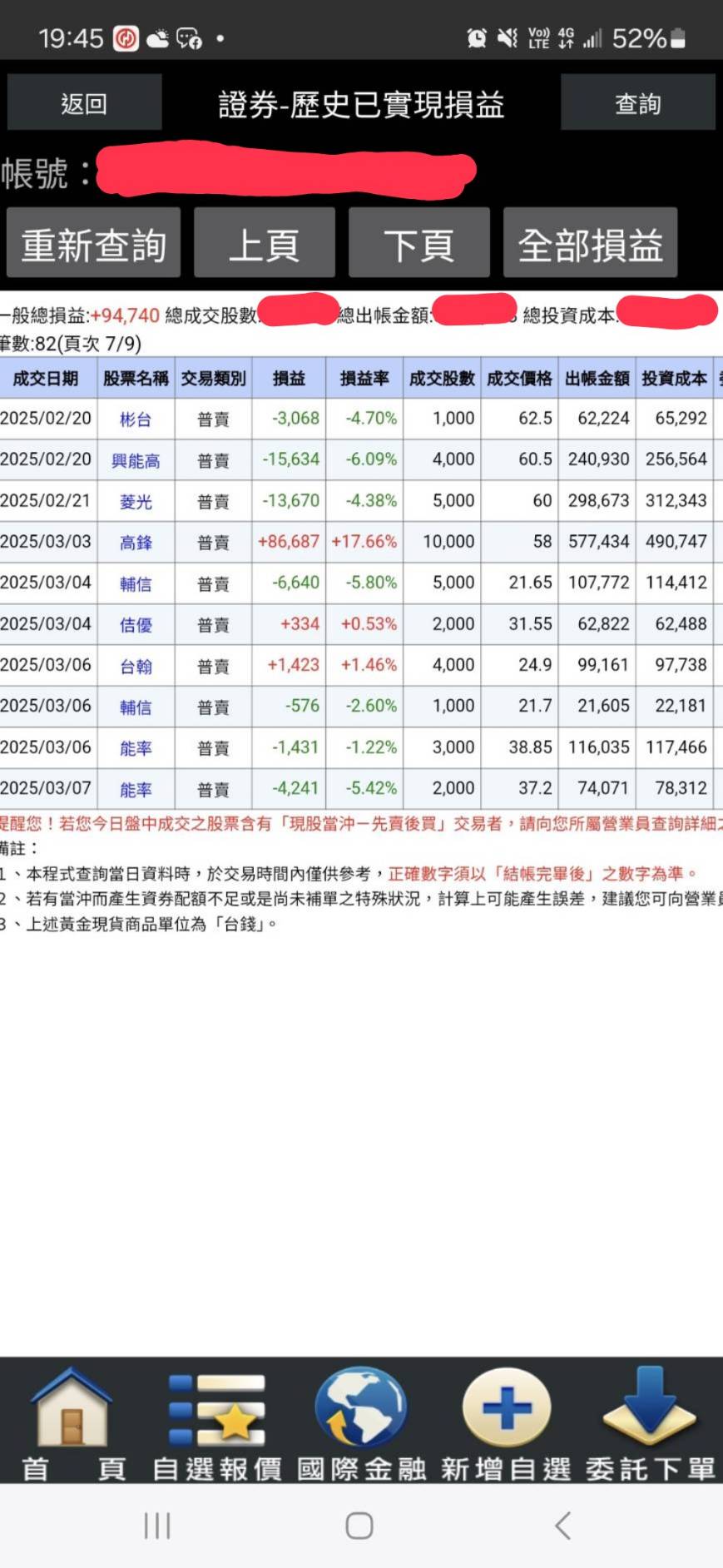Screen dimensions: 723x1568
Task: Go to previous page with 上頁
Action: 265,243
